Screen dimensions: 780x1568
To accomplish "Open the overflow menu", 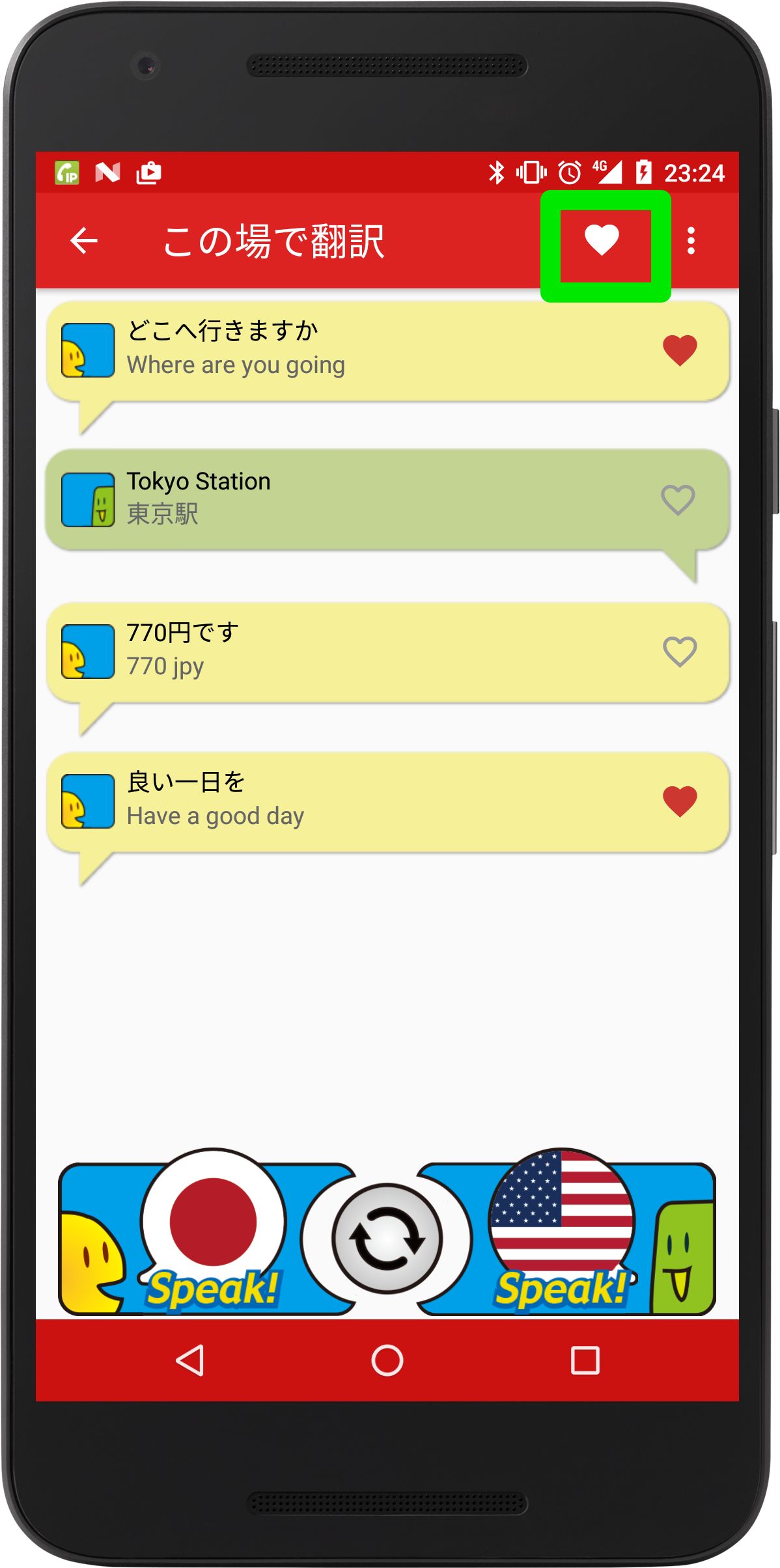I will click(691, 241).
